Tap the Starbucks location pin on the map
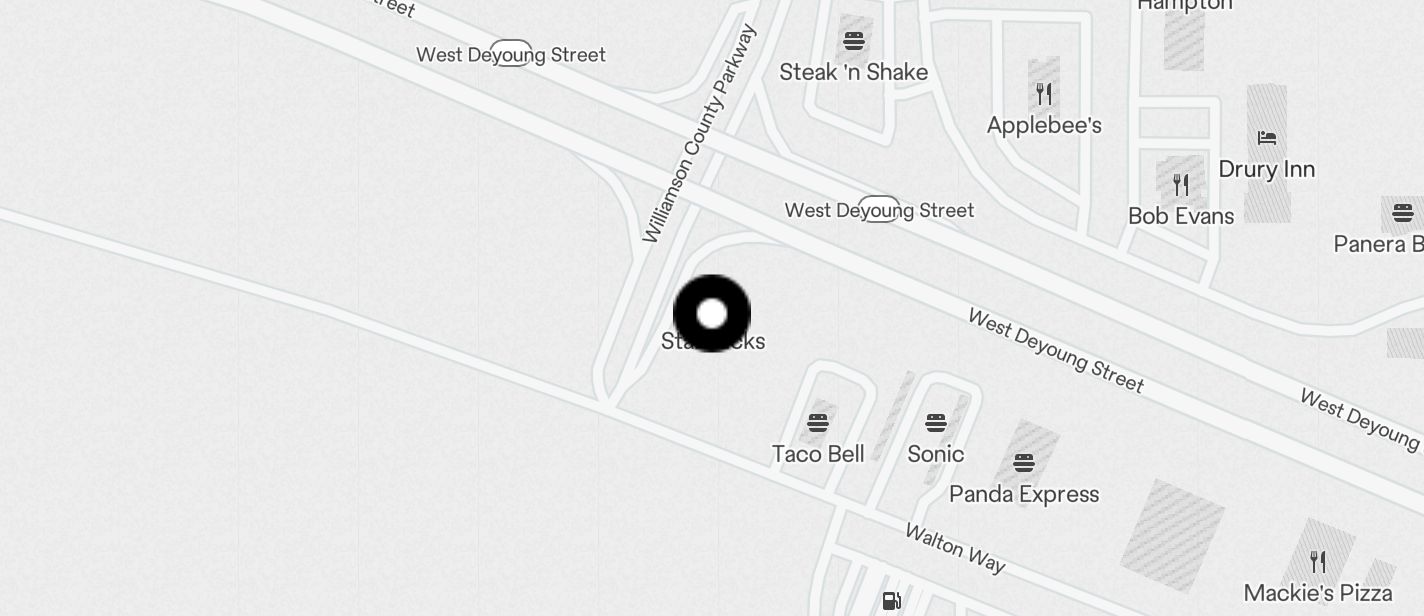Screen dimensions: 1424x616 coord(712,313)
